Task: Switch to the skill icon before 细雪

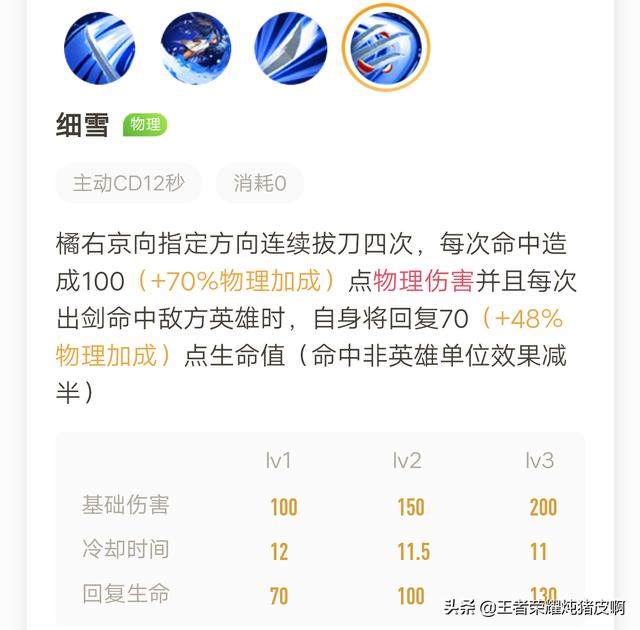Action: tap(290, 47)
